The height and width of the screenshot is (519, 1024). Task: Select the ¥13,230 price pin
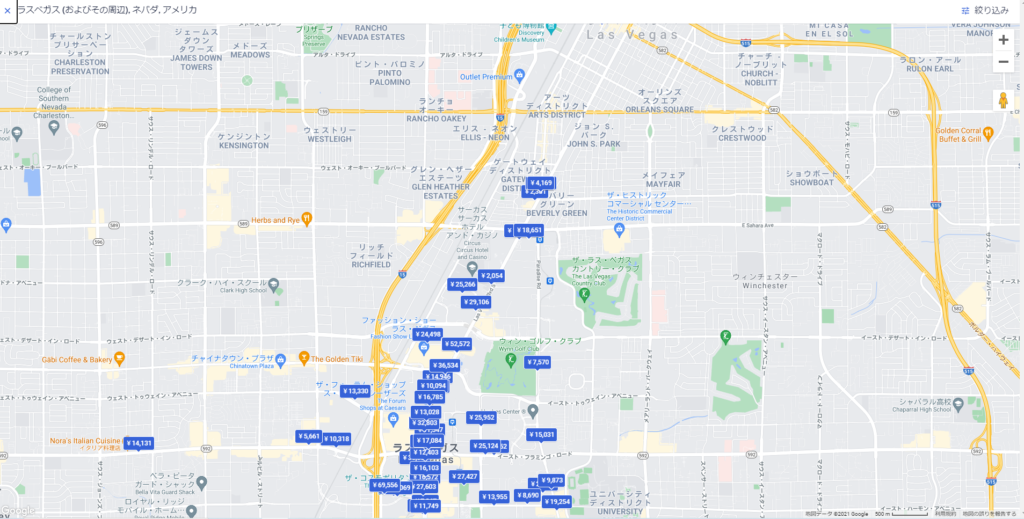355,391
